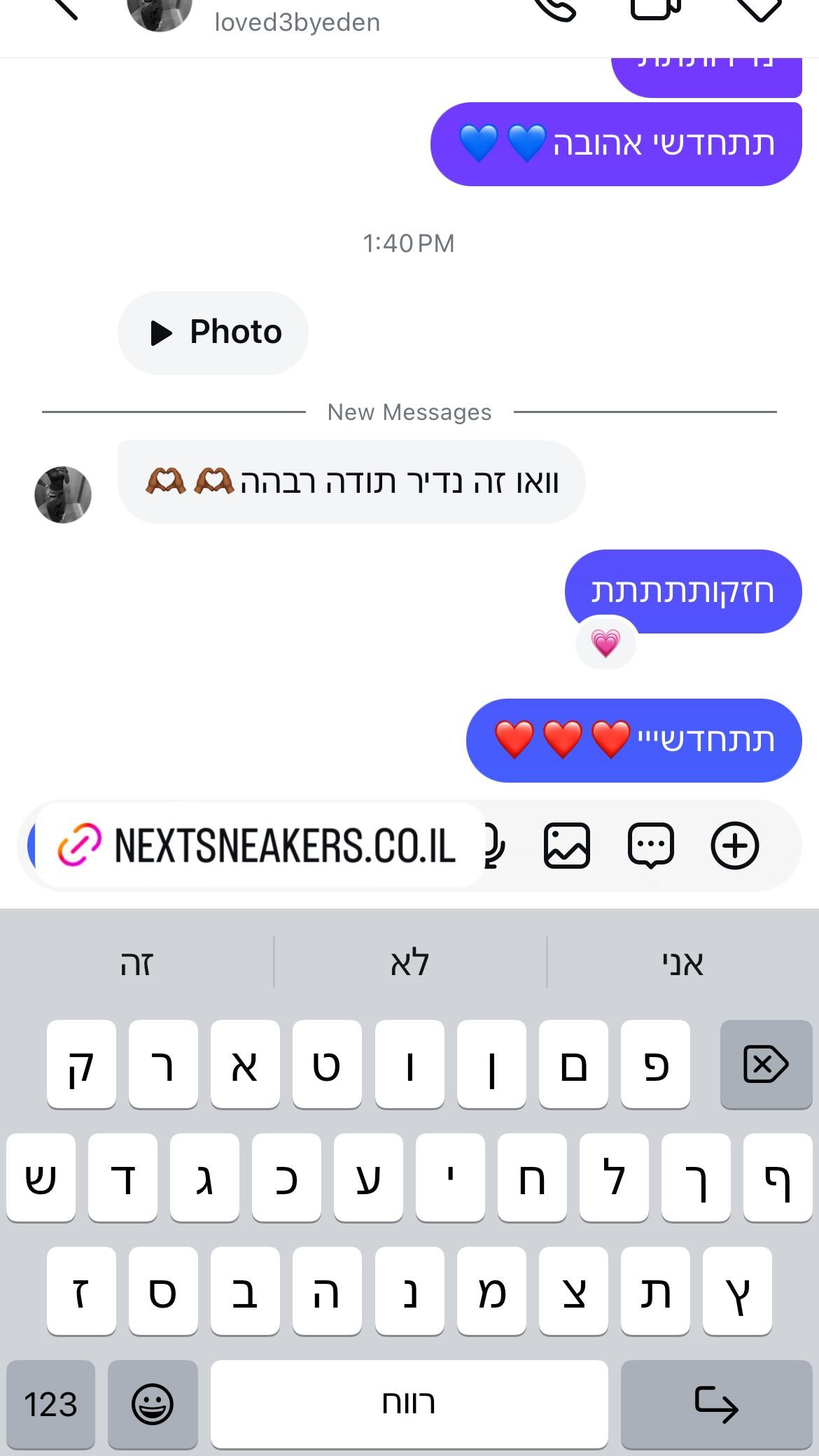
Task: Open the NEXTSNEAKERS.CO.IL link
Action: coord(258,845)
